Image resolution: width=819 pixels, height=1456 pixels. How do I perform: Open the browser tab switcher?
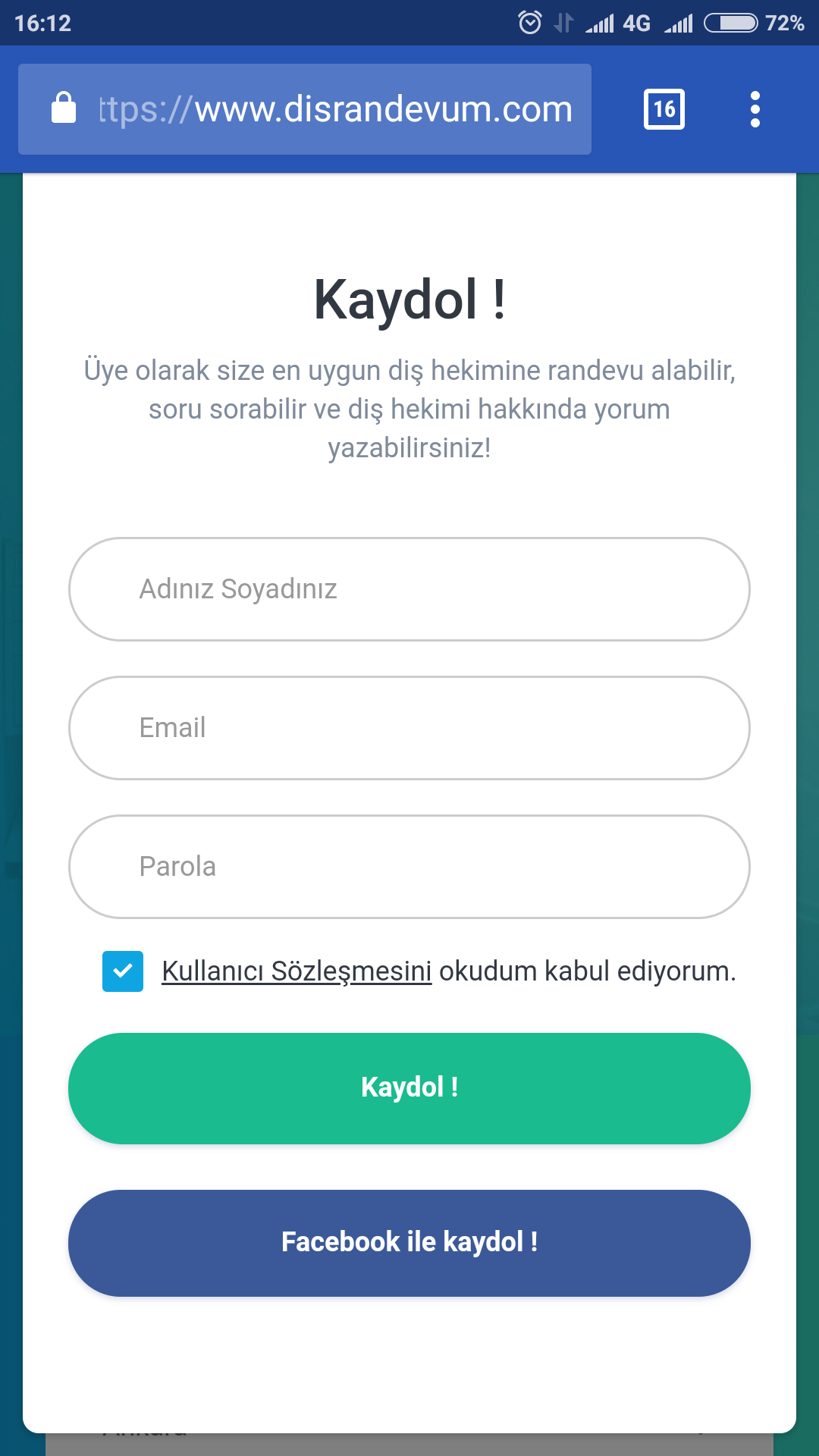[664, 109]
